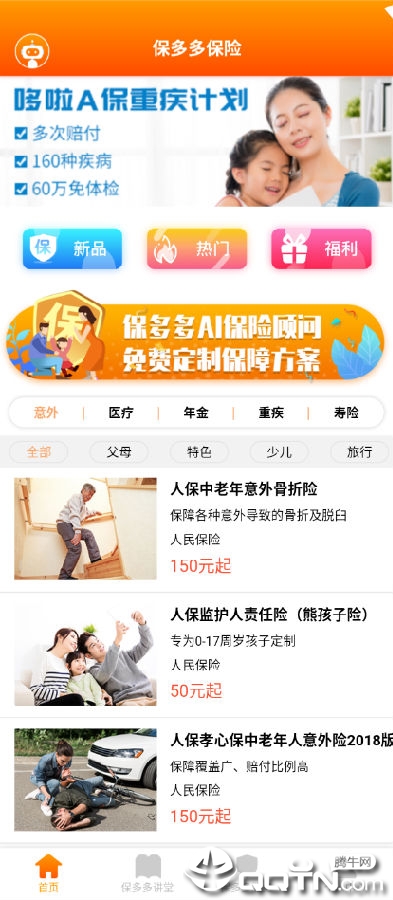
Task: Switch to the 年金 category tab
Action: point(196,413)
